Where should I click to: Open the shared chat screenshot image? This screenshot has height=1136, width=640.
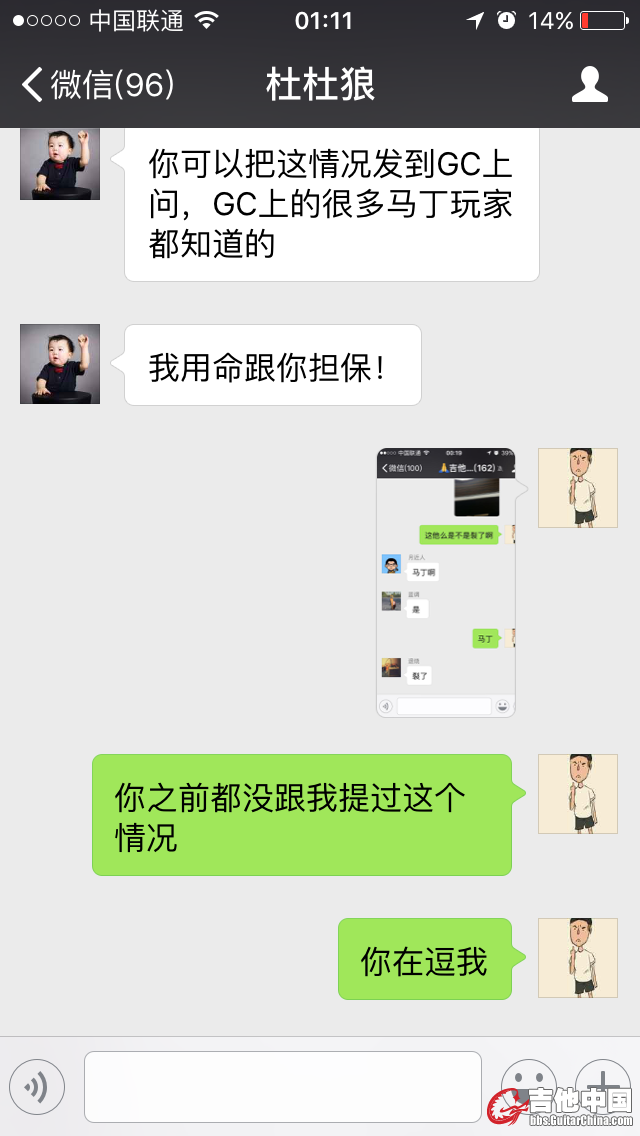(x=446, y=582)
